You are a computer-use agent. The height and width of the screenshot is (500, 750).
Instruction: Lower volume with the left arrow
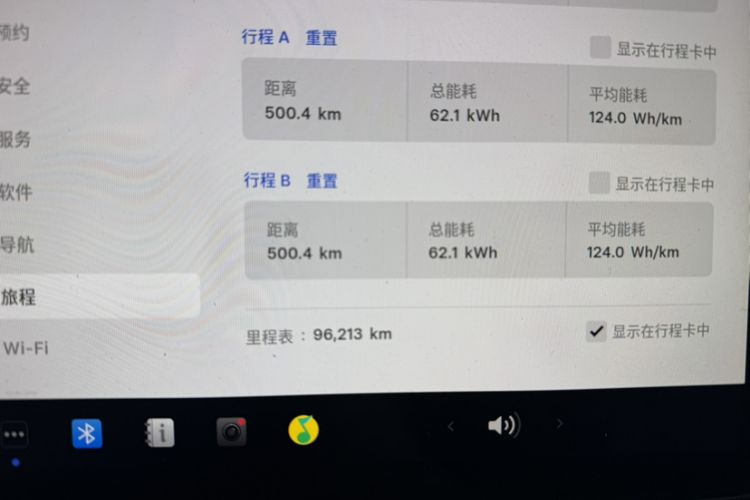pos(451,426)
